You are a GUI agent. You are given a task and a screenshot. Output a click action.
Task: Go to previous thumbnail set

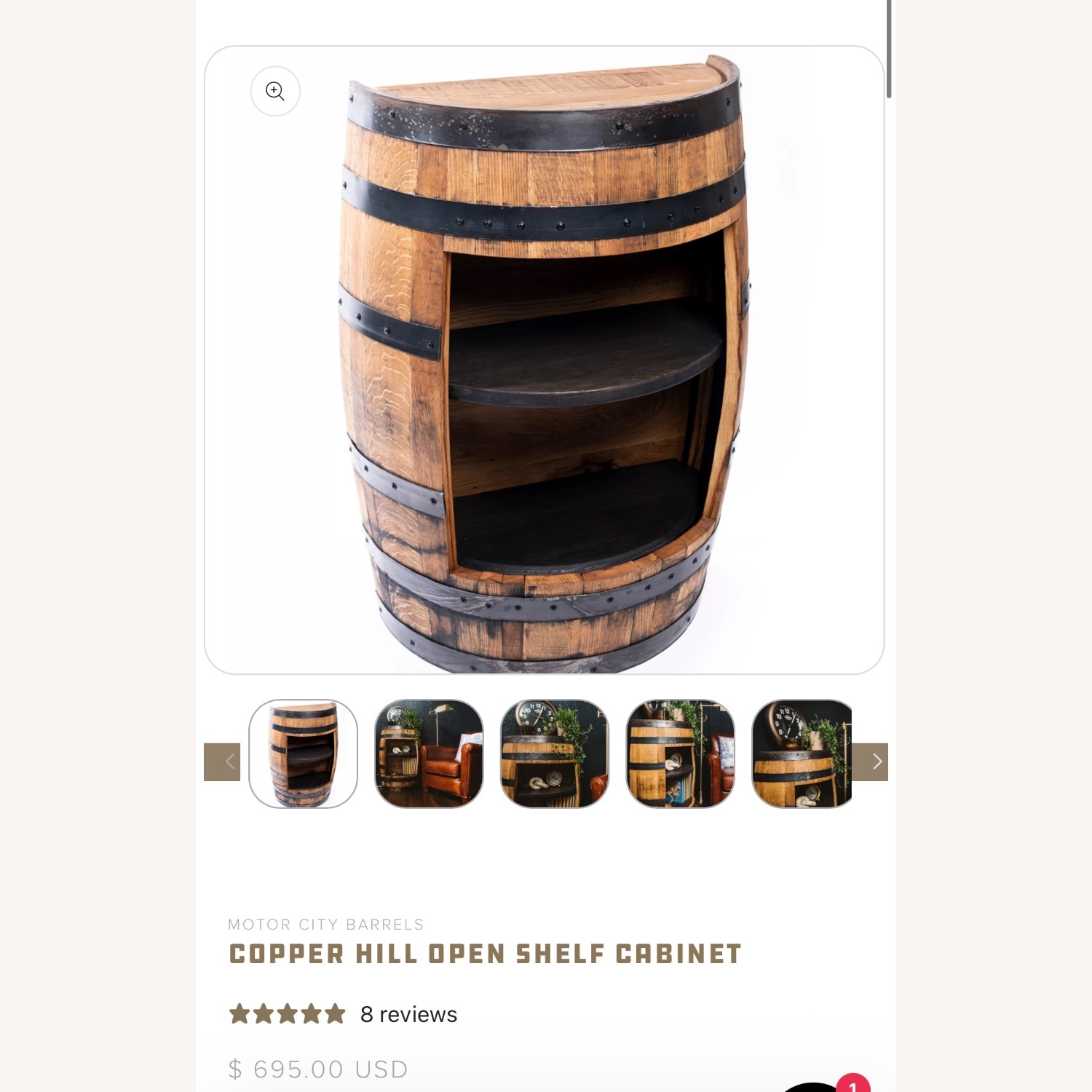coord(222,761)
